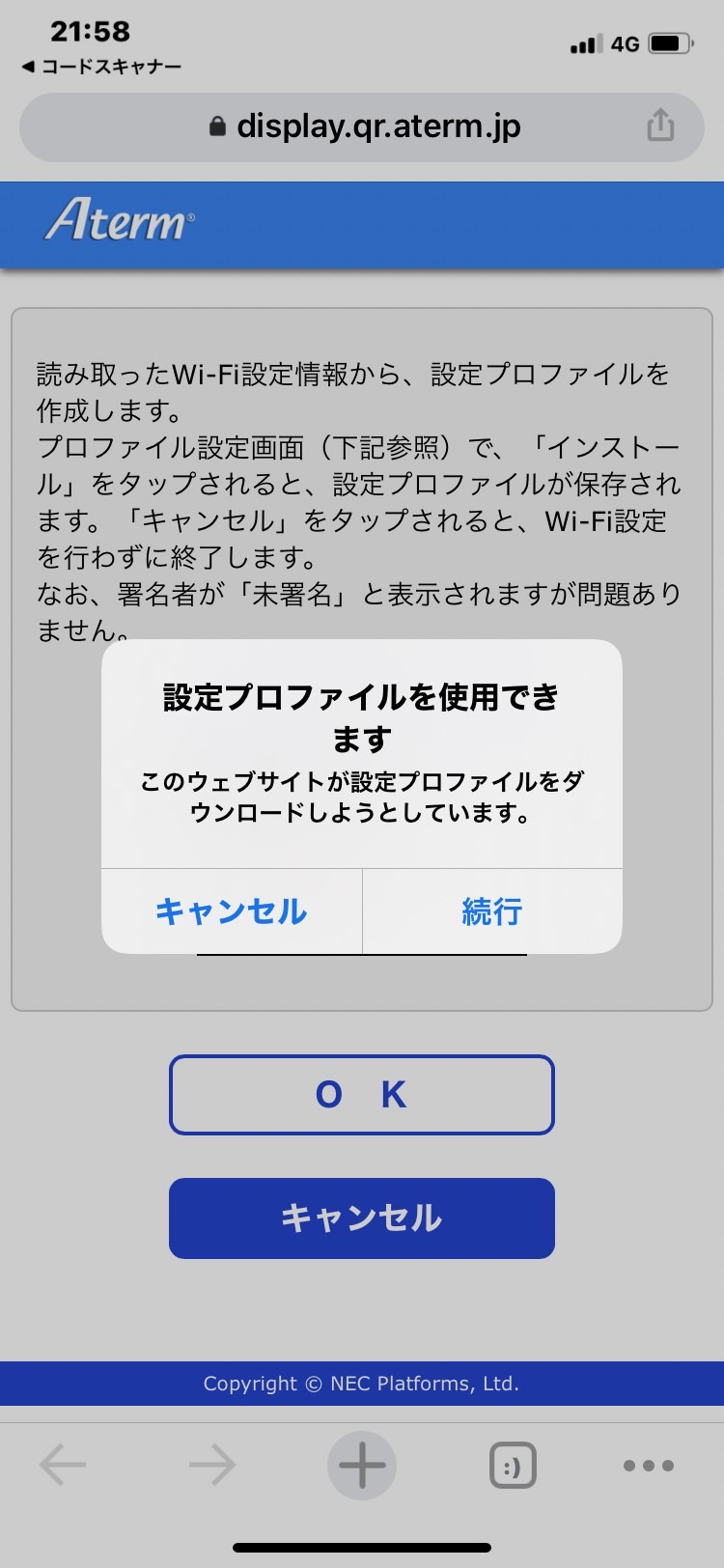724x1568 pixels.
Task: Open the tab switcher
Action: click(x=512, y=1466)
